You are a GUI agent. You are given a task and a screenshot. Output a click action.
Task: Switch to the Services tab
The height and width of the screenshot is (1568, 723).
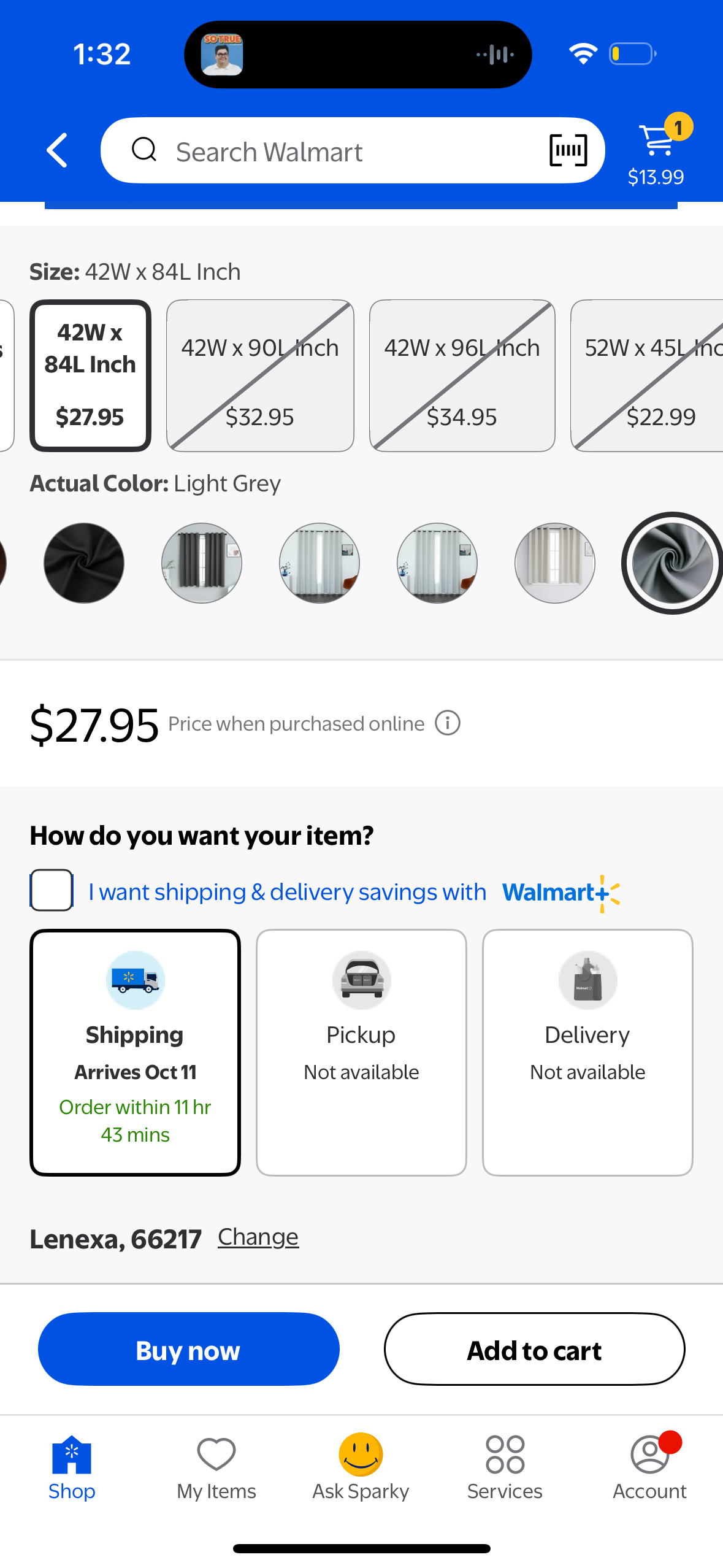[505, 1467]
